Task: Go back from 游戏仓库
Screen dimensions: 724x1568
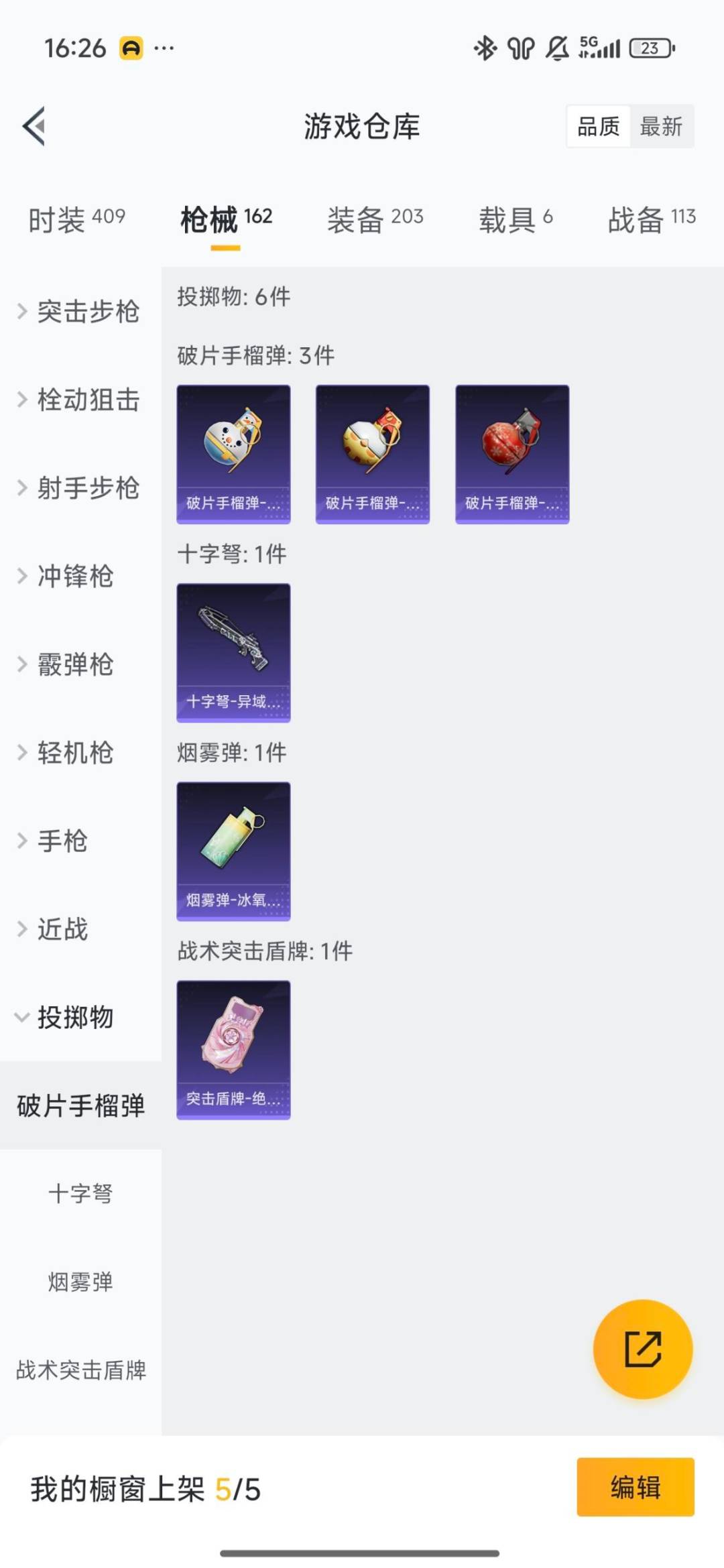Action: tap(34, 126)
